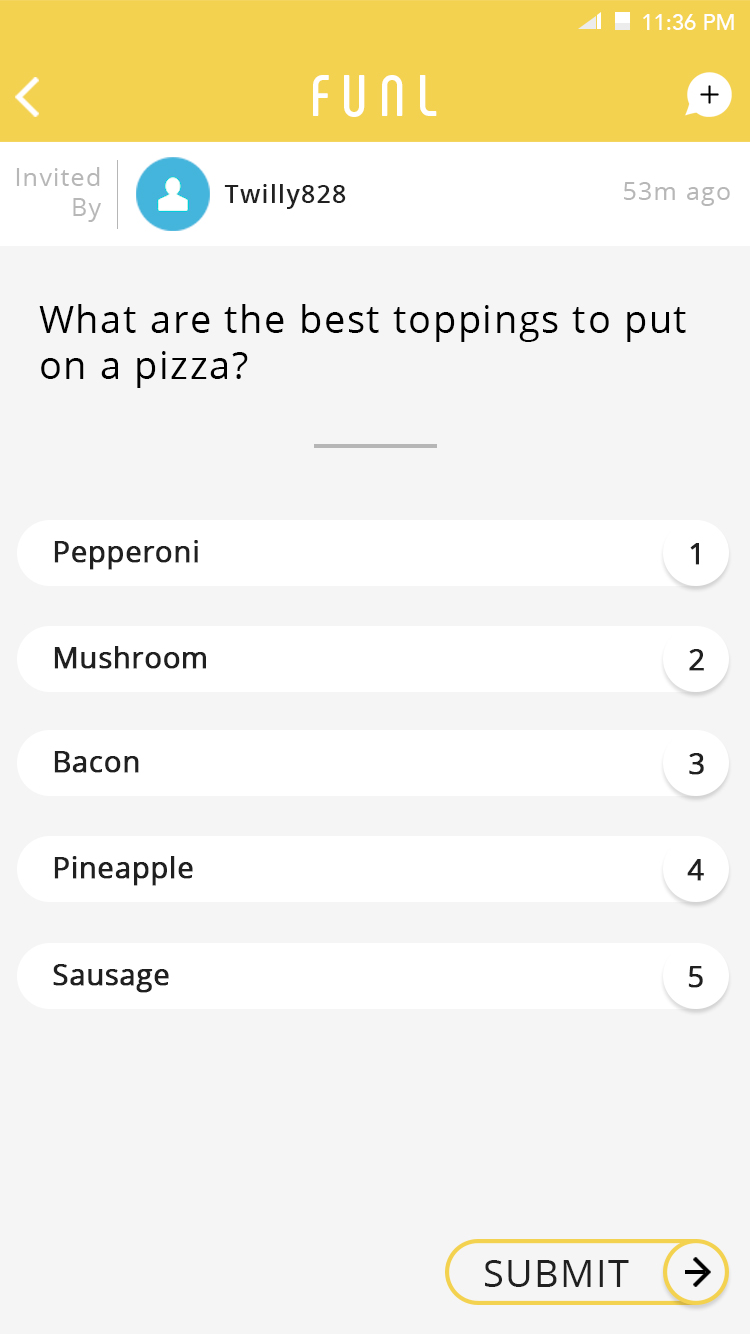Go back using the arrow icon
Image resolution: width=750 pixels, height=1334 pixels.
coord(29,97)
